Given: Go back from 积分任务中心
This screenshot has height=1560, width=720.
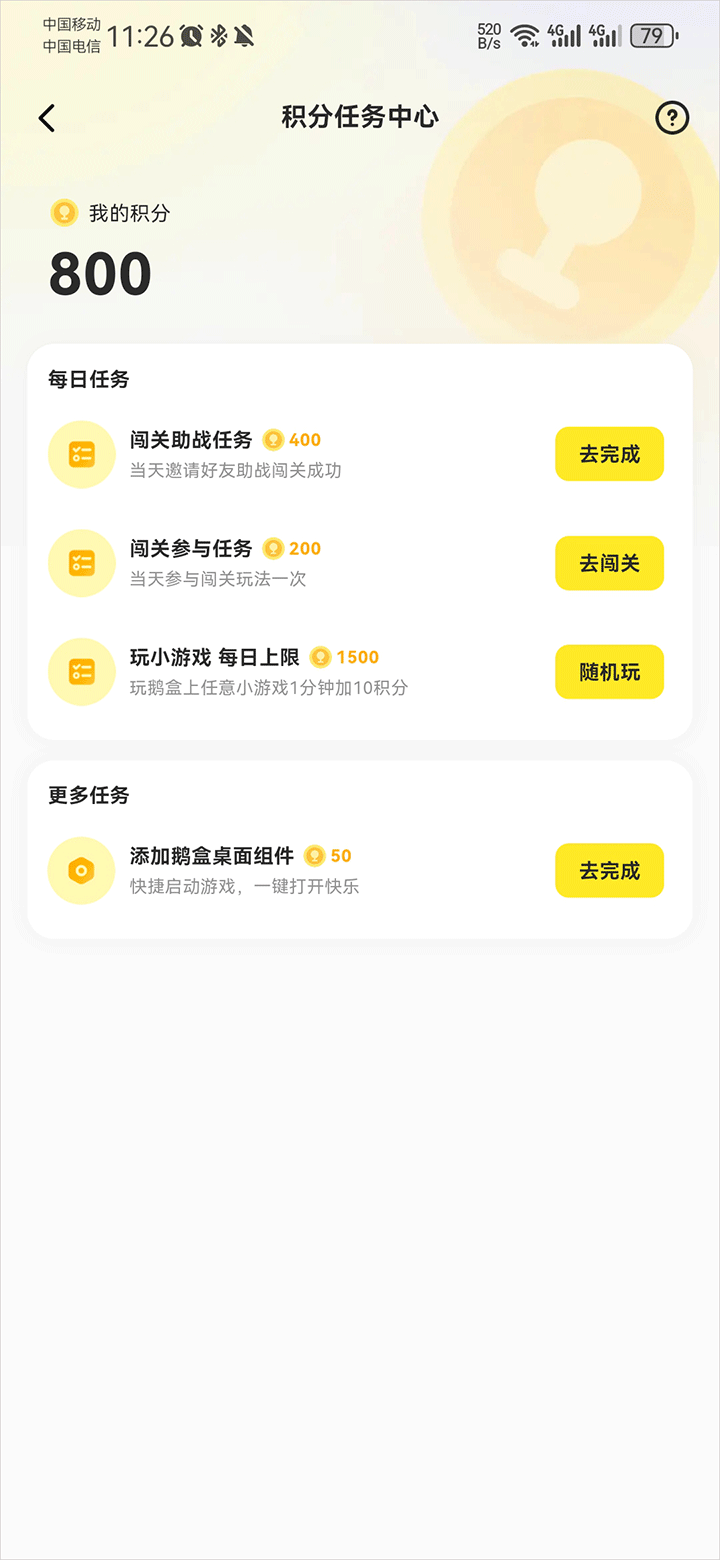Looking at the screenshot, I should (x=46, y=118).
